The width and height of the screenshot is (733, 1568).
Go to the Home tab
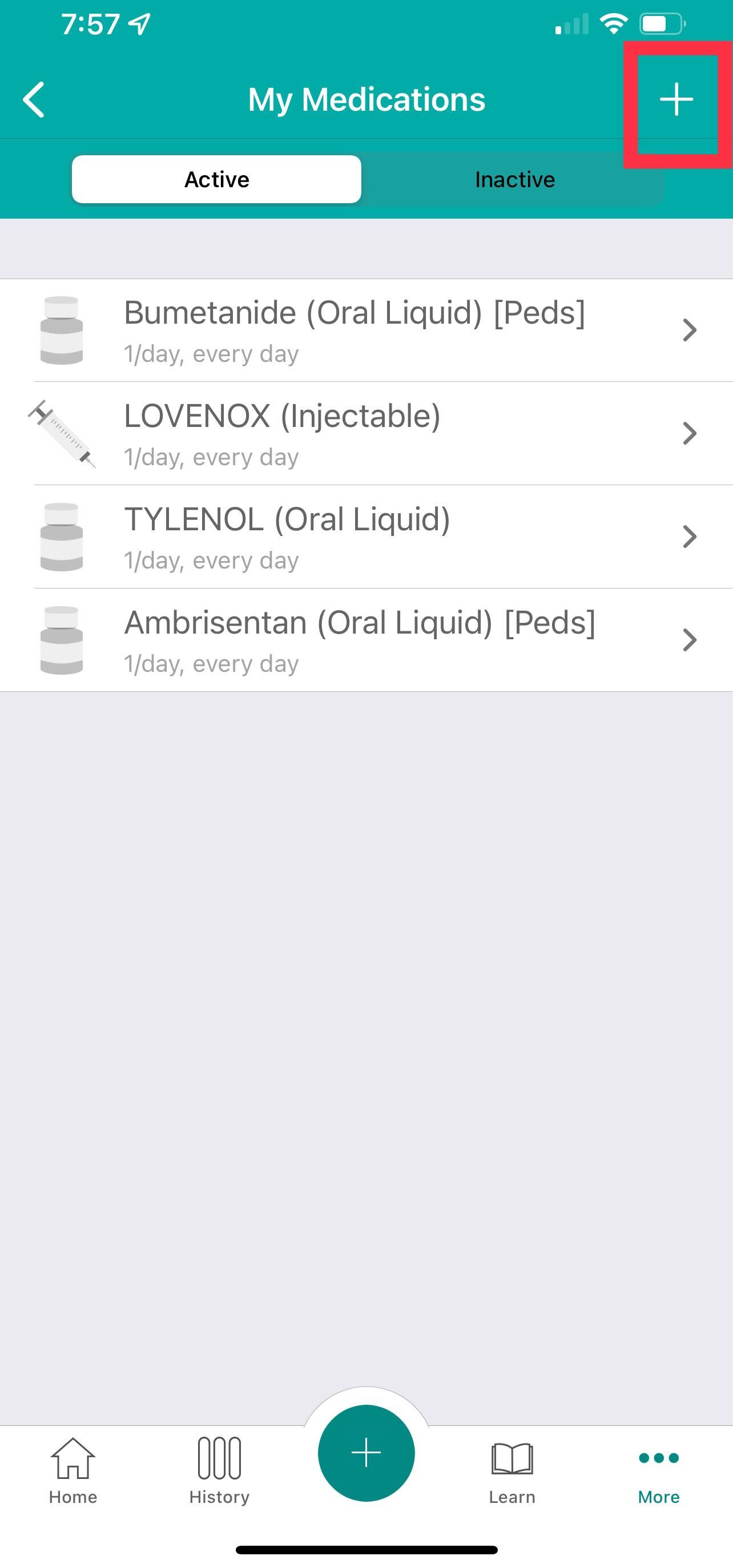73,1469
